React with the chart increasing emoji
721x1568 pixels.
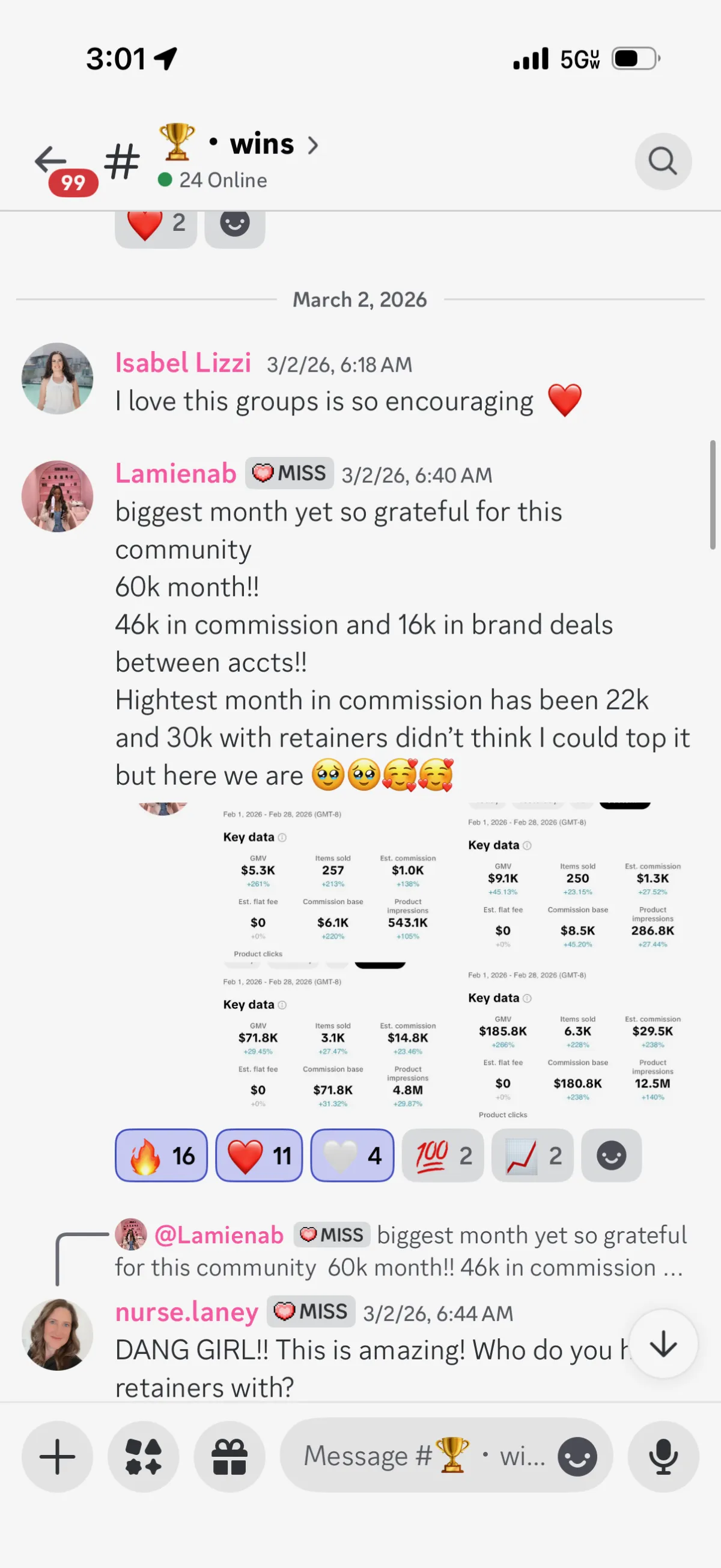(x=532, y=1156)
